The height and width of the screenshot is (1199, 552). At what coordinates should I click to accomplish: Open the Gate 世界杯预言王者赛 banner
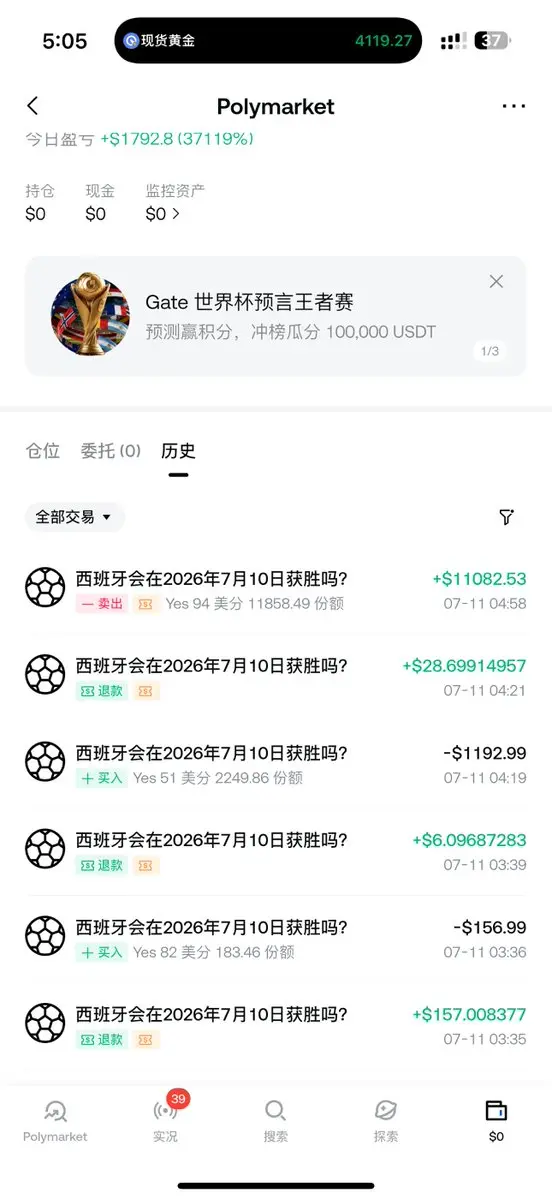tap(275, 316)
